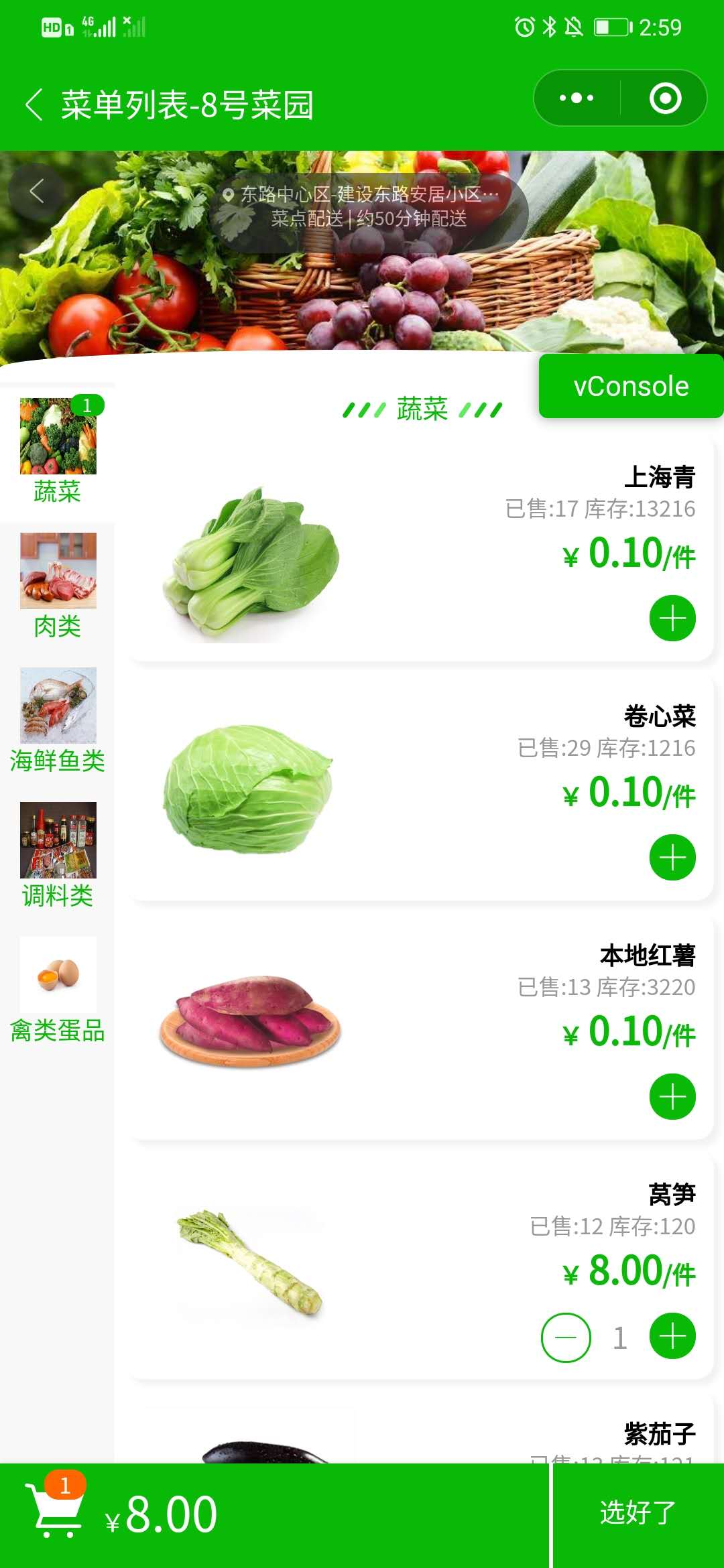
Task: Increase quantity of 莴笋
Action: coord(673,1337)
